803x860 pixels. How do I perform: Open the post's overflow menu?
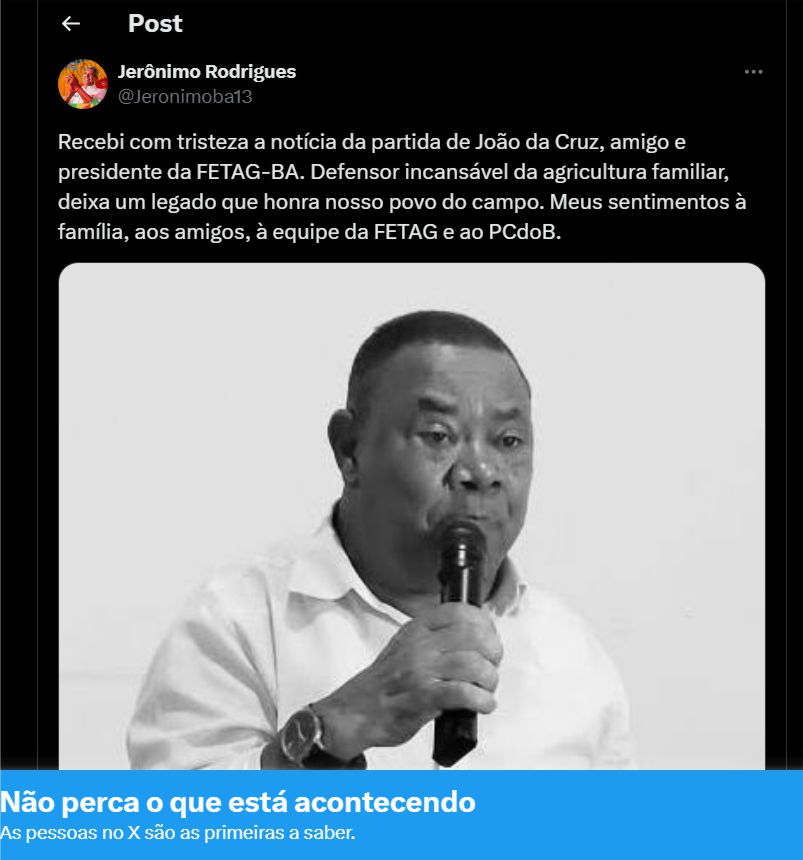[753, 72]
